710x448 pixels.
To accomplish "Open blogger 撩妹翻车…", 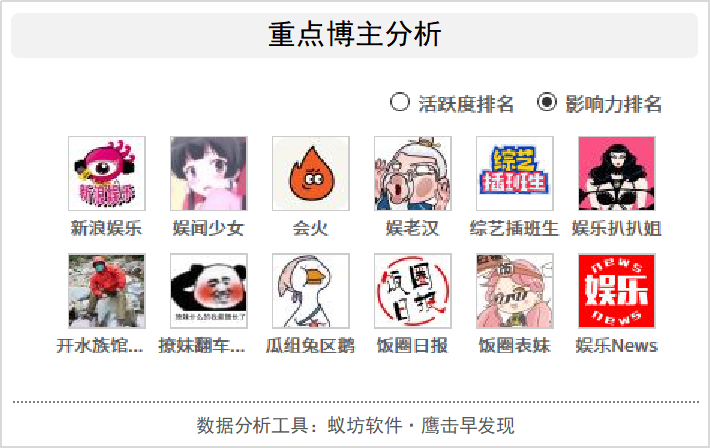I will 209,291.
